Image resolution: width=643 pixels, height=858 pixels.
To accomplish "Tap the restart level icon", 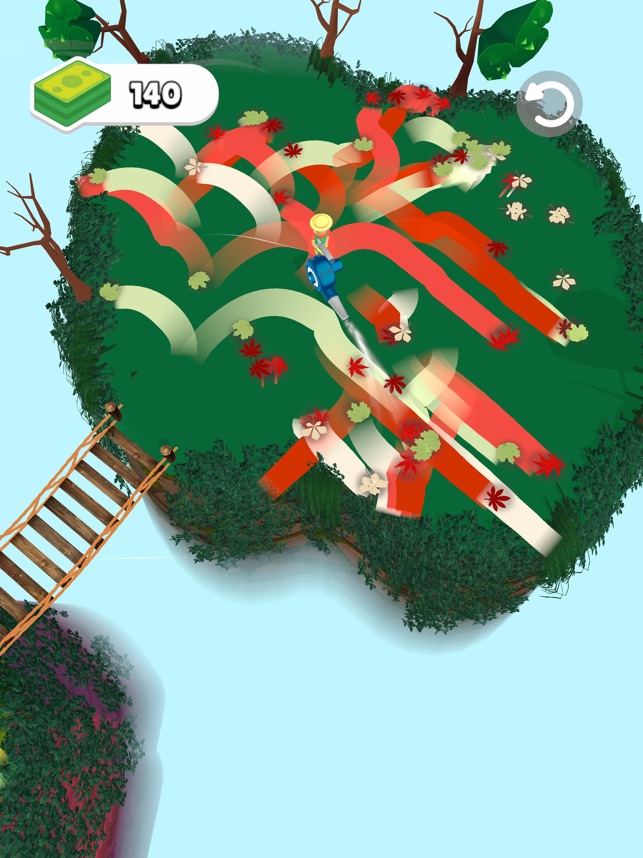I will click(x=549, y=105).
